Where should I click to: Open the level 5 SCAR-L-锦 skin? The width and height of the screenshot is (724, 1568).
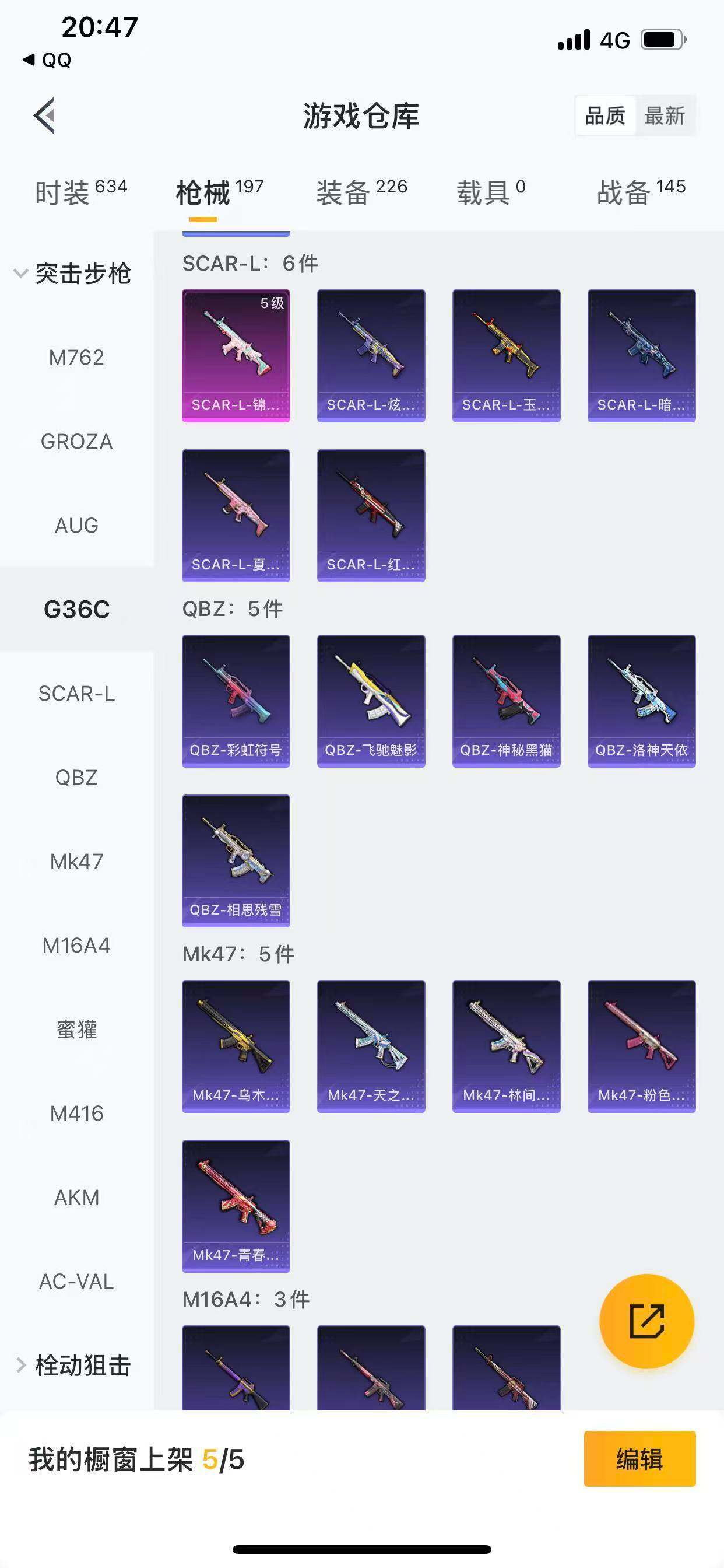pos(236,355)
